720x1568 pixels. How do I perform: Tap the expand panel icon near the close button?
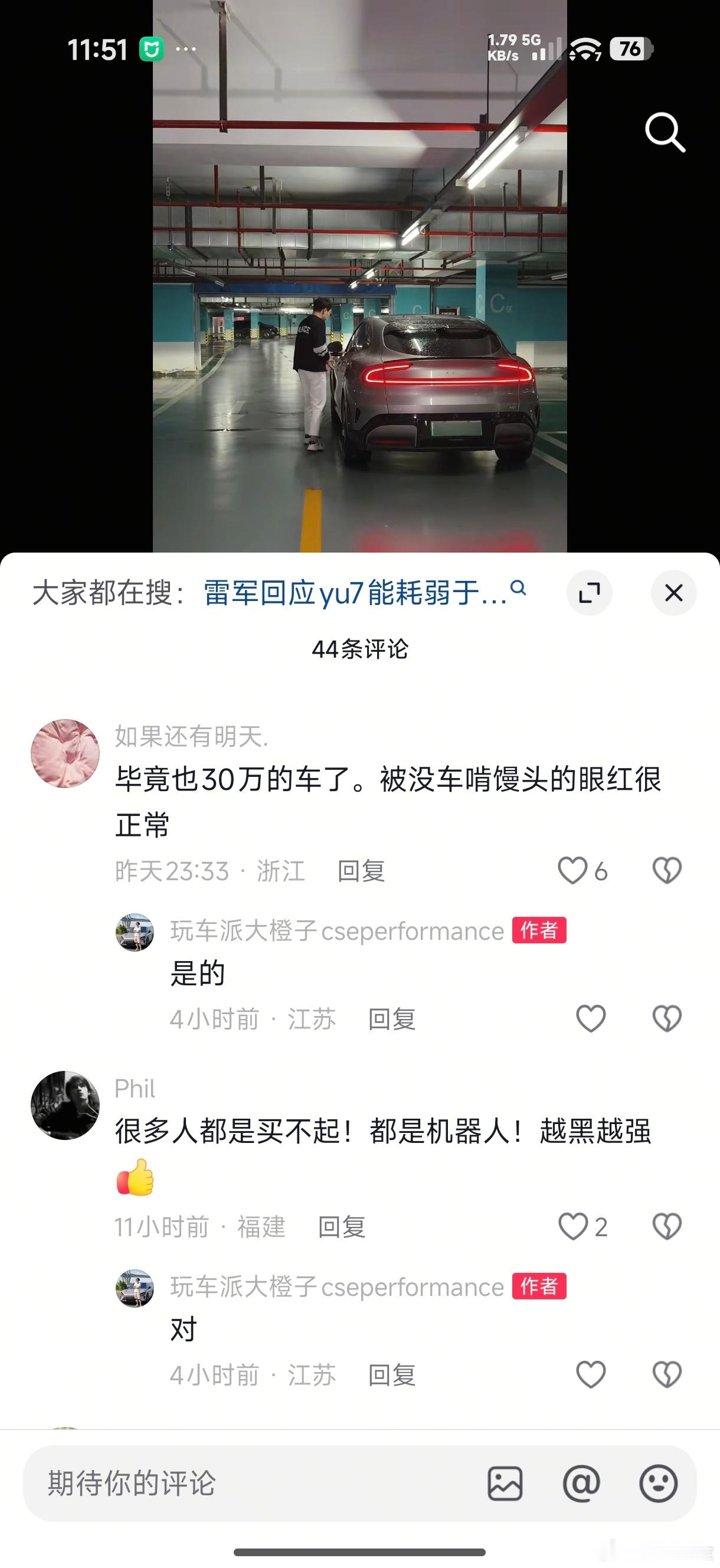tap(590, 592)
